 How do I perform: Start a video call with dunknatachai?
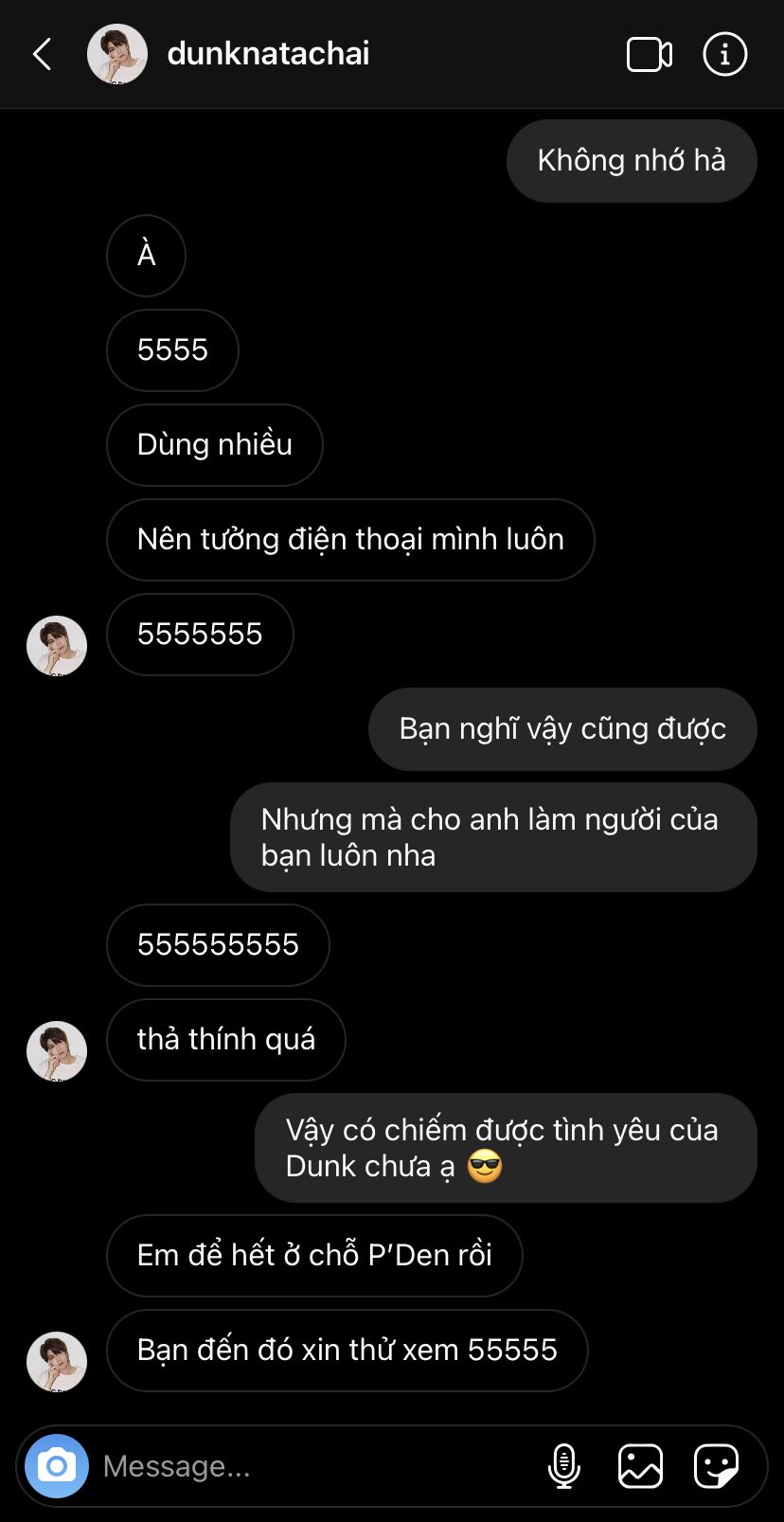coord(650,54)
